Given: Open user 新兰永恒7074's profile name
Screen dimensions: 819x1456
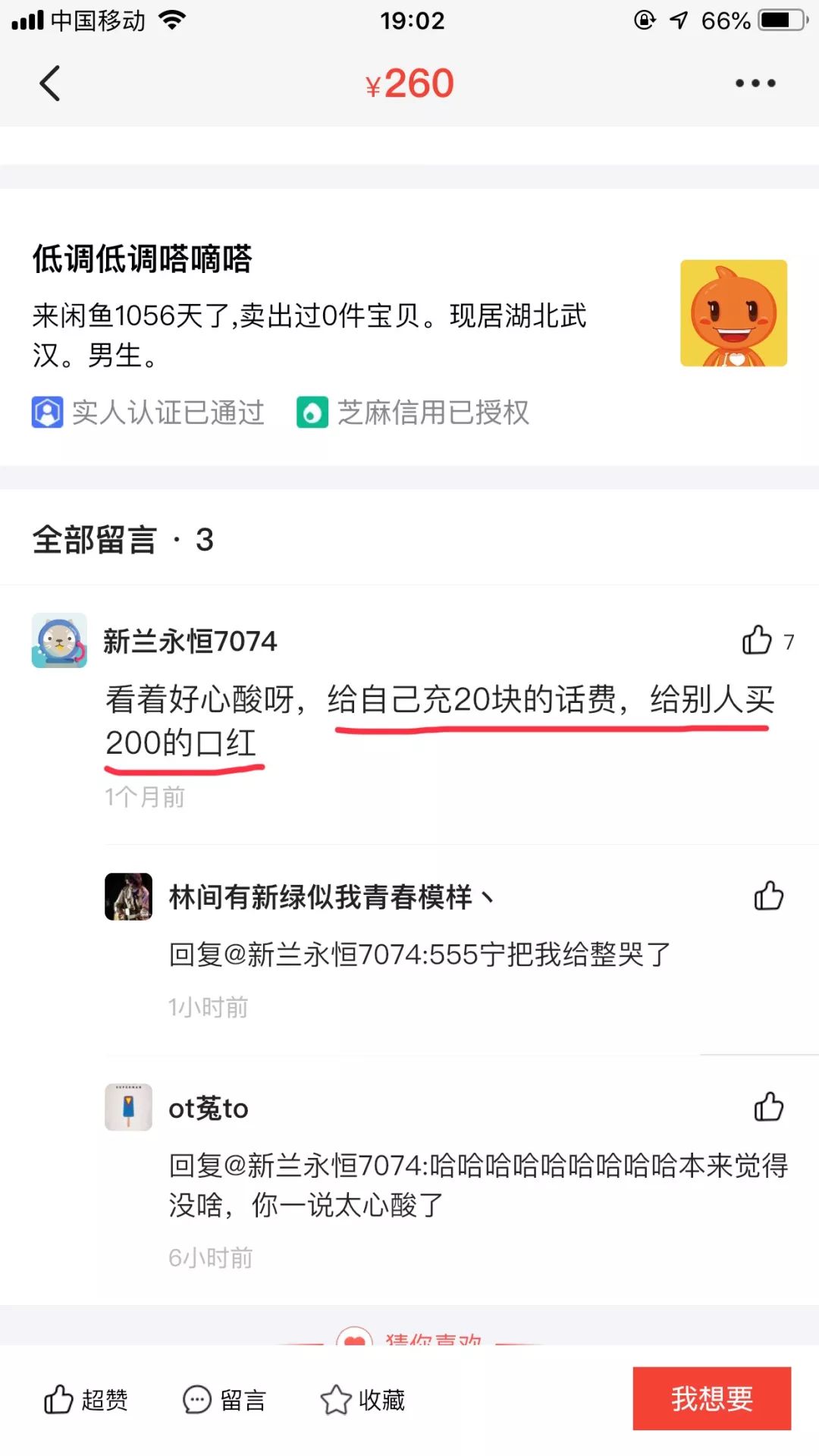Looking at the screenshot, I should [190, 642].
